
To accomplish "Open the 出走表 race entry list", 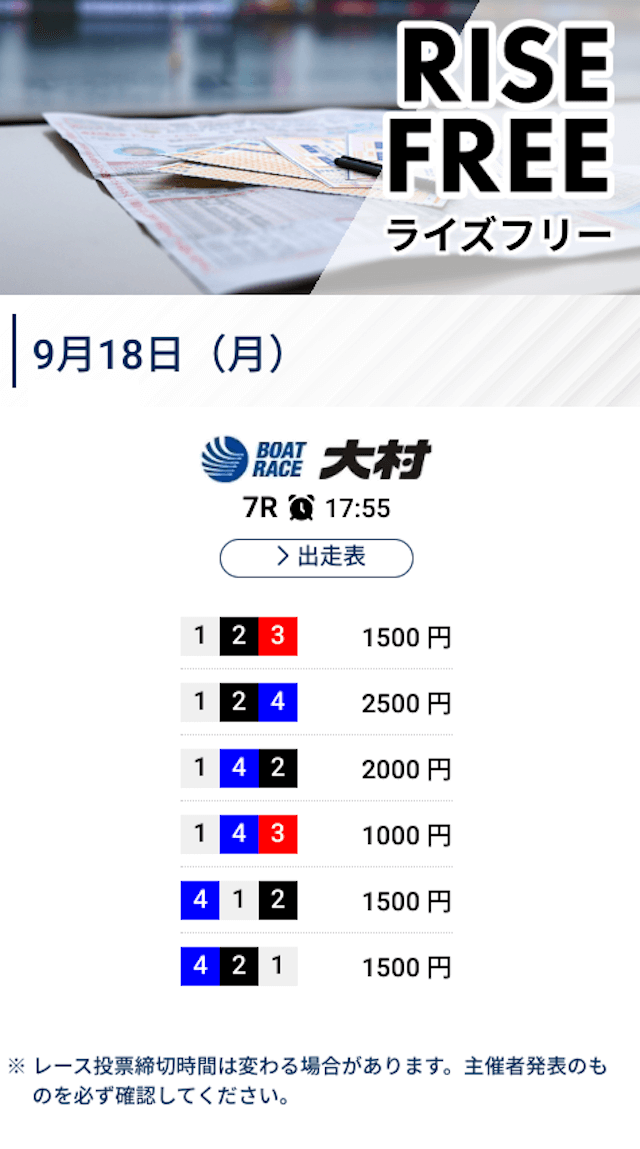I will [316, 558].
